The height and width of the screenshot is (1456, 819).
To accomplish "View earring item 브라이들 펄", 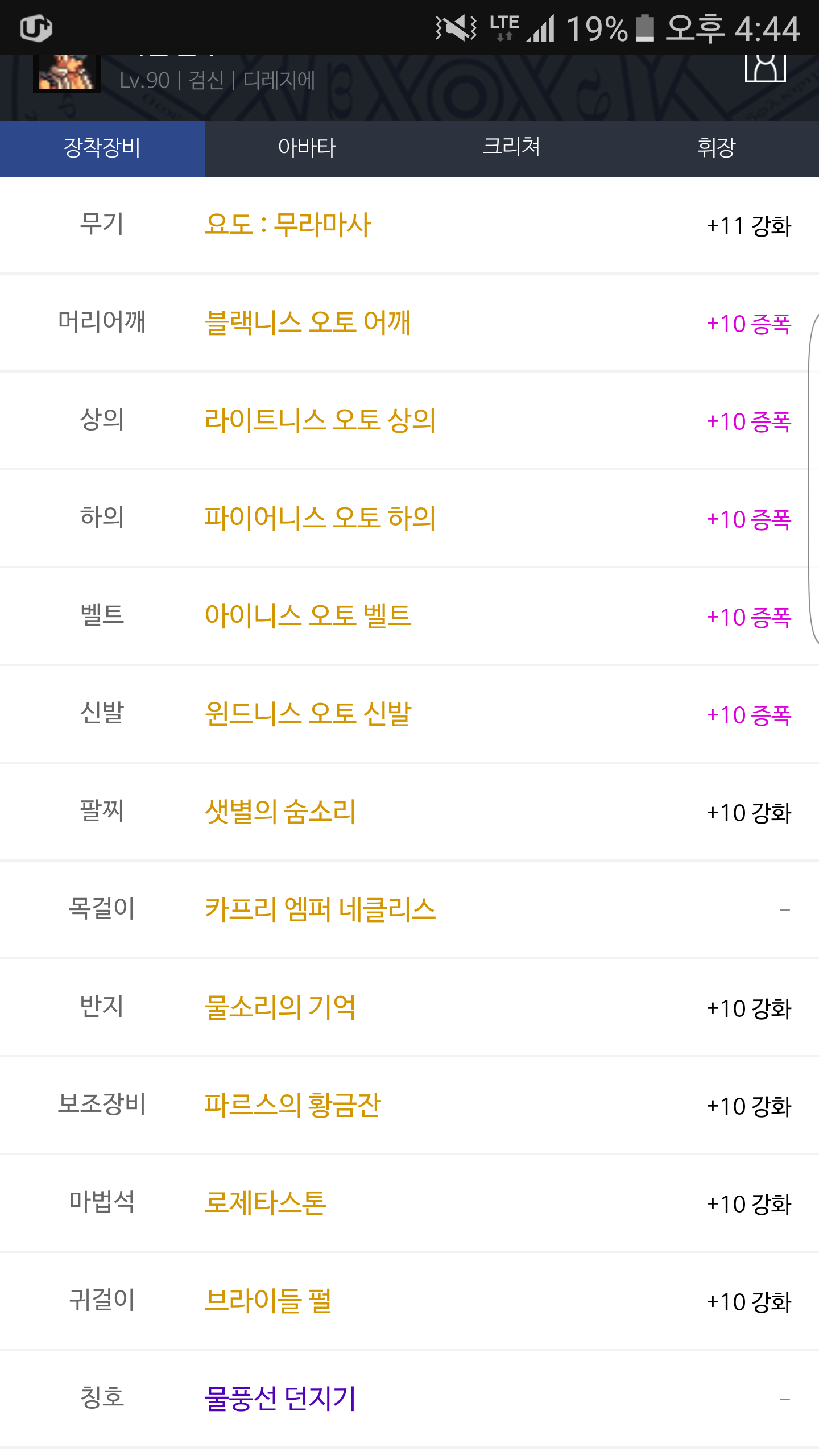I will (x=268, y=1301).
